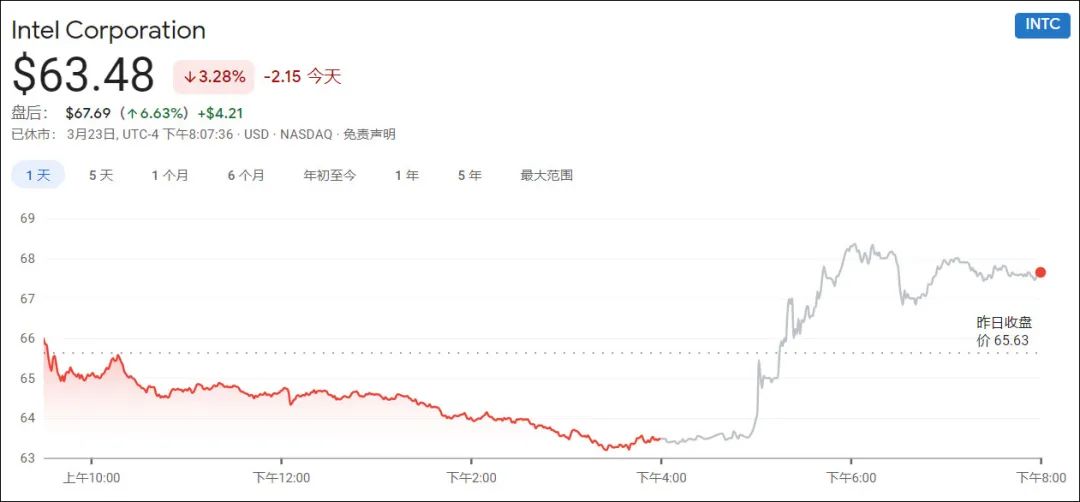Switch to the 5 天 range
The image size is (1080, 502).
[x=101, y=176]
